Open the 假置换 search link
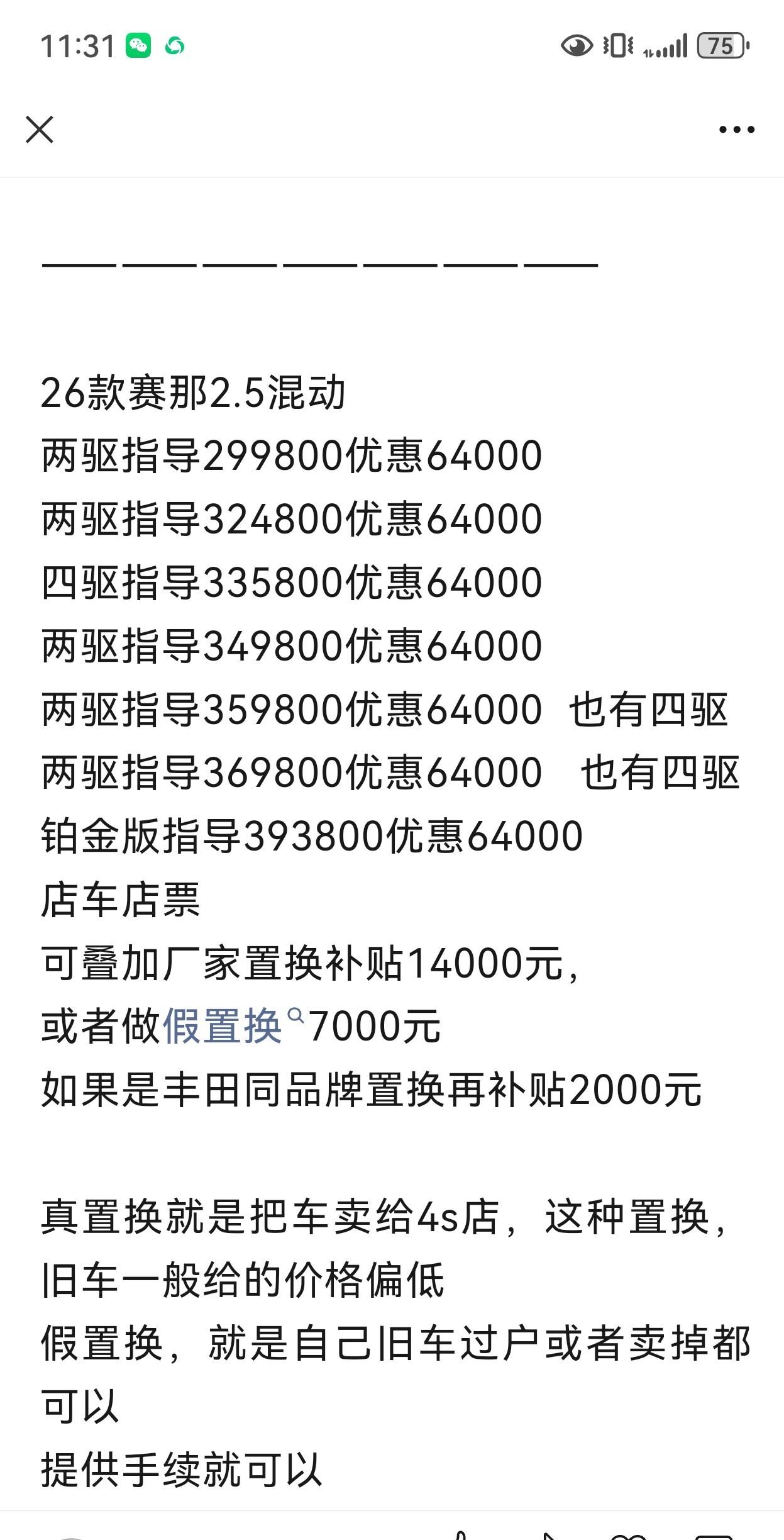784x1540 pixels. tap(223, 1026)
